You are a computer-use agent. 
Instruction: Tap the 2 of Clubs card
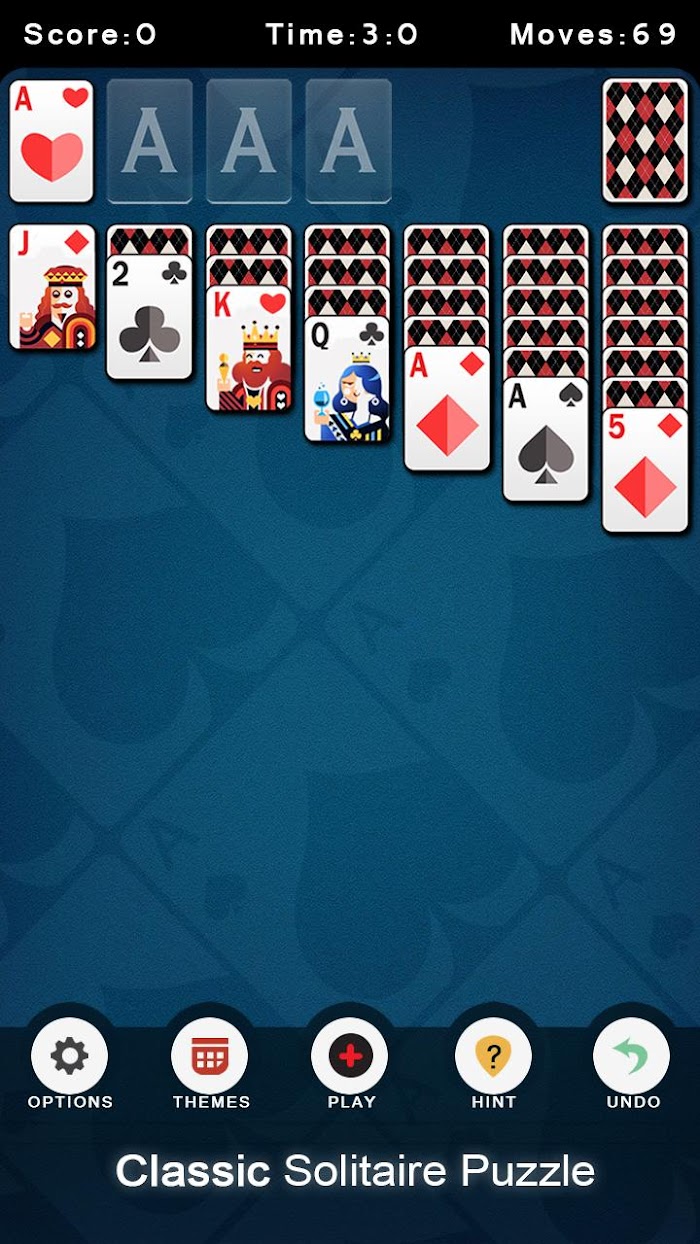pos(150,317)
